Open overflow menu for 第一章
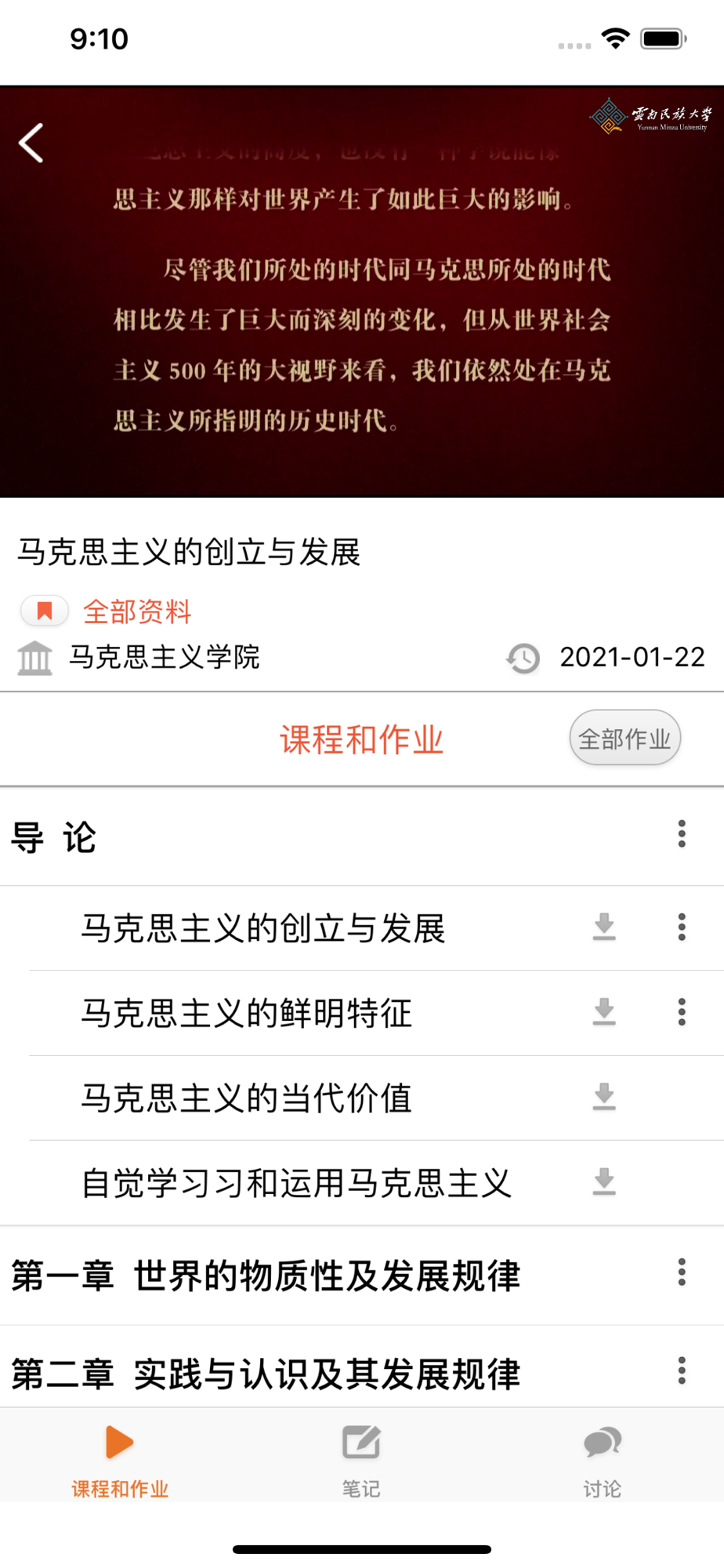Viewport: 724px width, 1568px height. [682, 1272]
